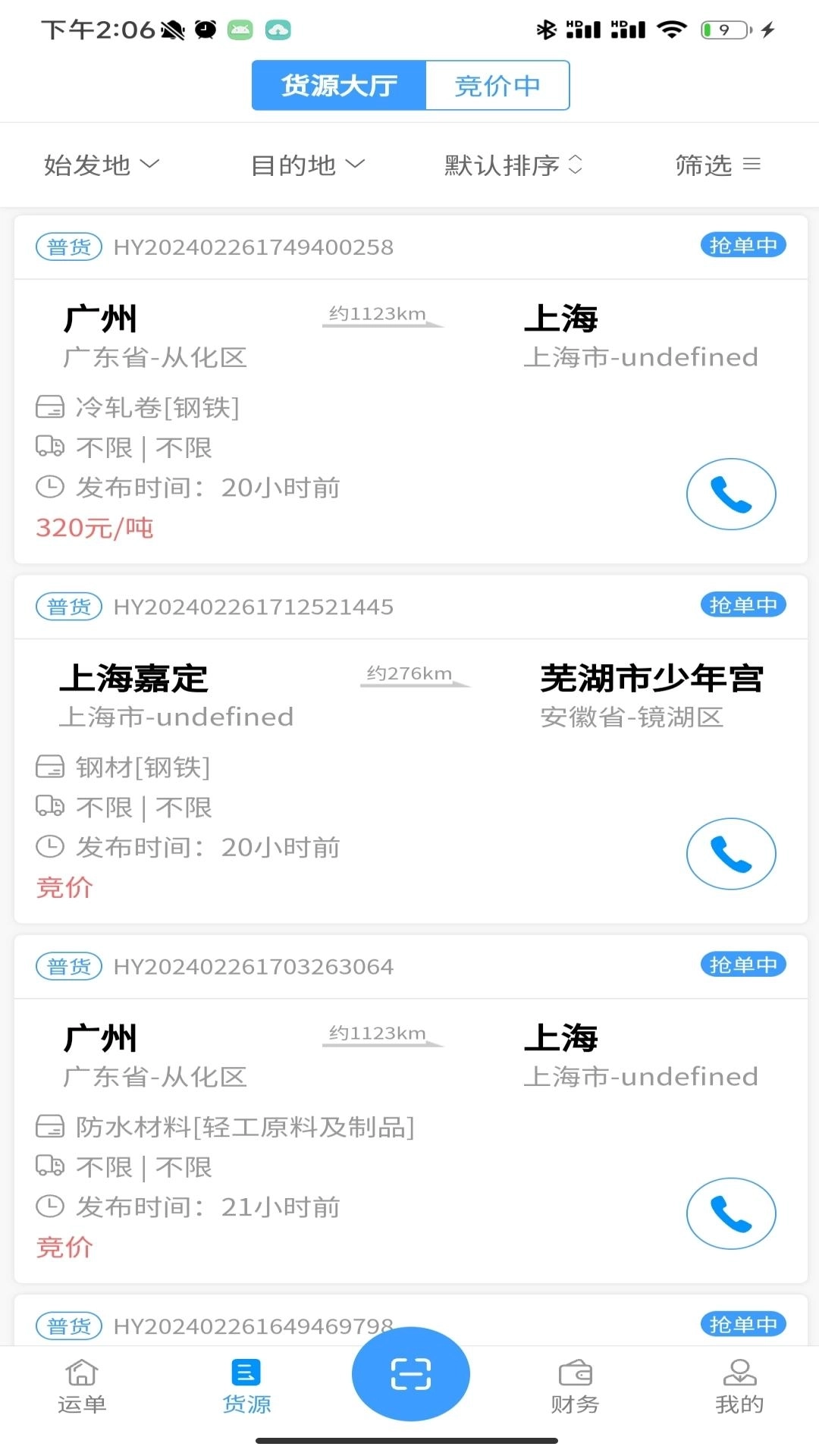819x1456 pixels.
Task: Switch to the 竞价中 tab
Action: (498, 85)
